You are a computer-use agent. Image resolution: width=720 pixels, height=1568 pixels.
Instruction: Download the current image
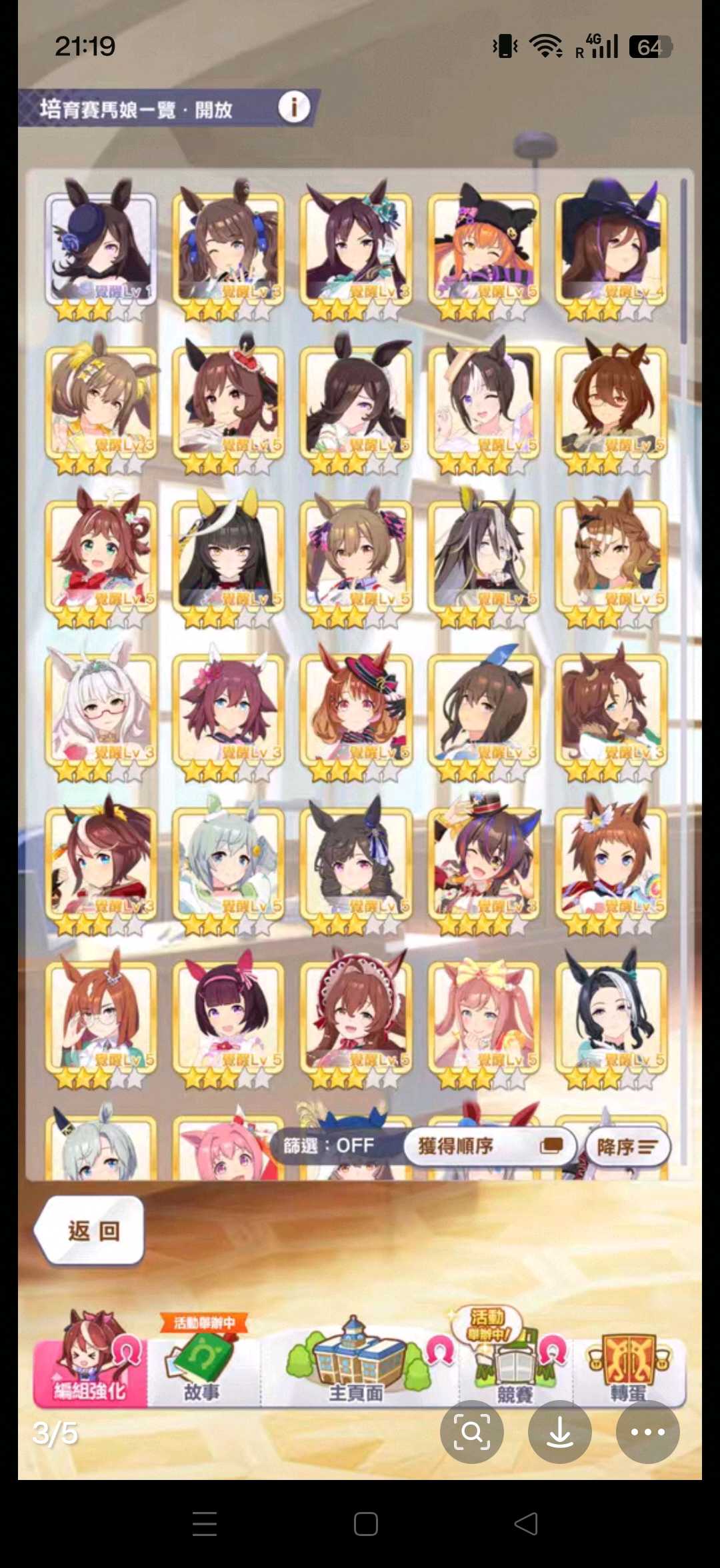(559, 1432)
